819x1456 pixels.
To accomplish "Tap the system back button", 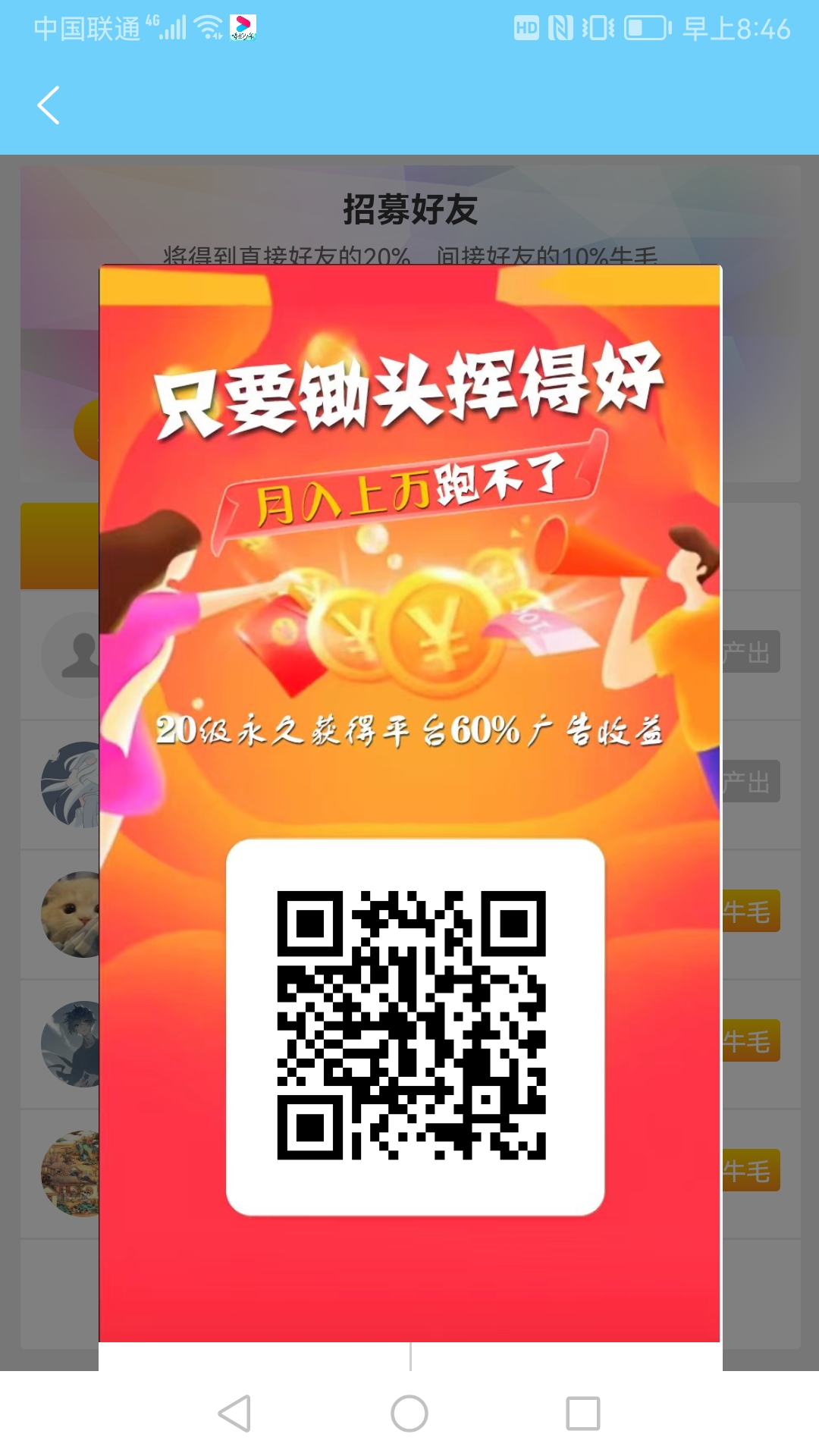I will 234,1414.
